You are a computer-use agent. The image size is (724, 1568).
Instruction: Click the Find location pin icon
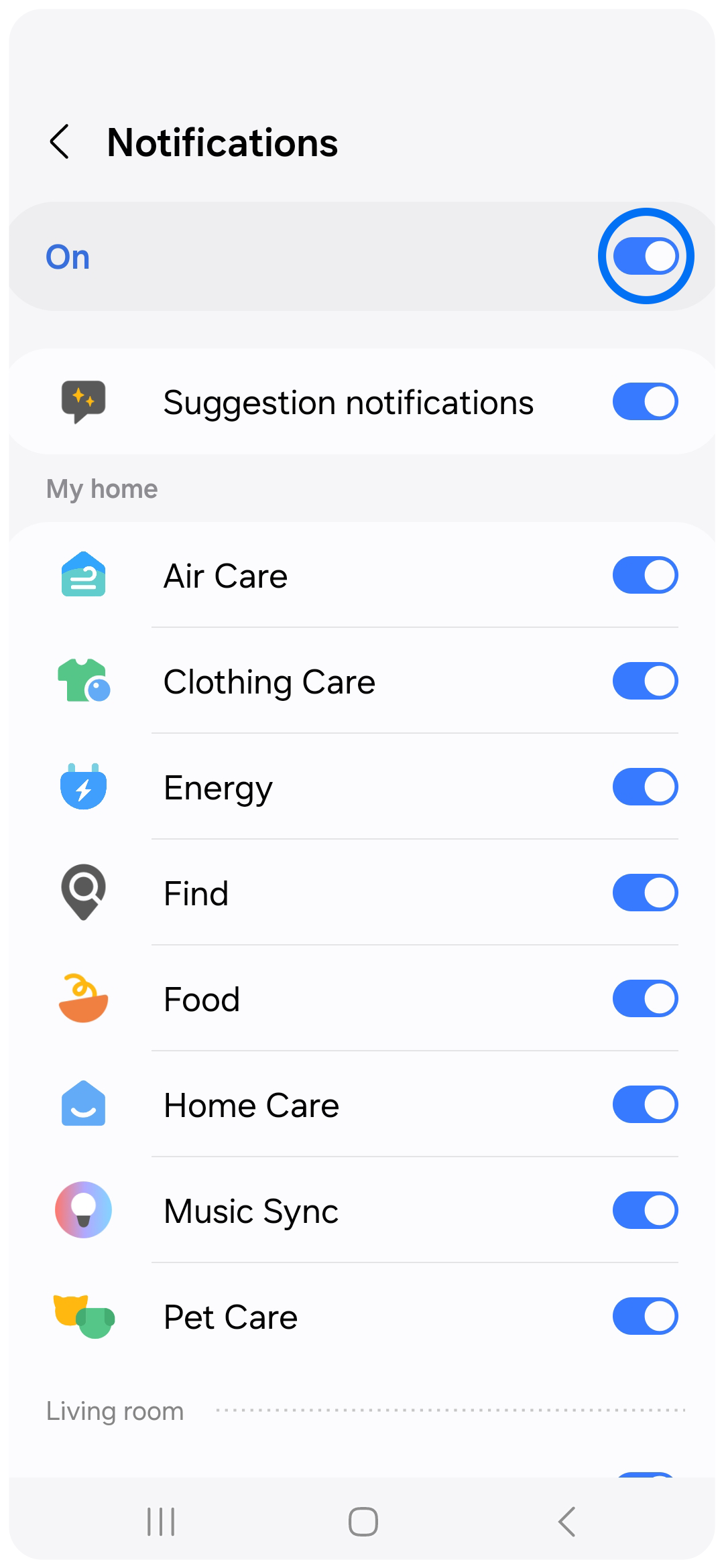(83, 892)
